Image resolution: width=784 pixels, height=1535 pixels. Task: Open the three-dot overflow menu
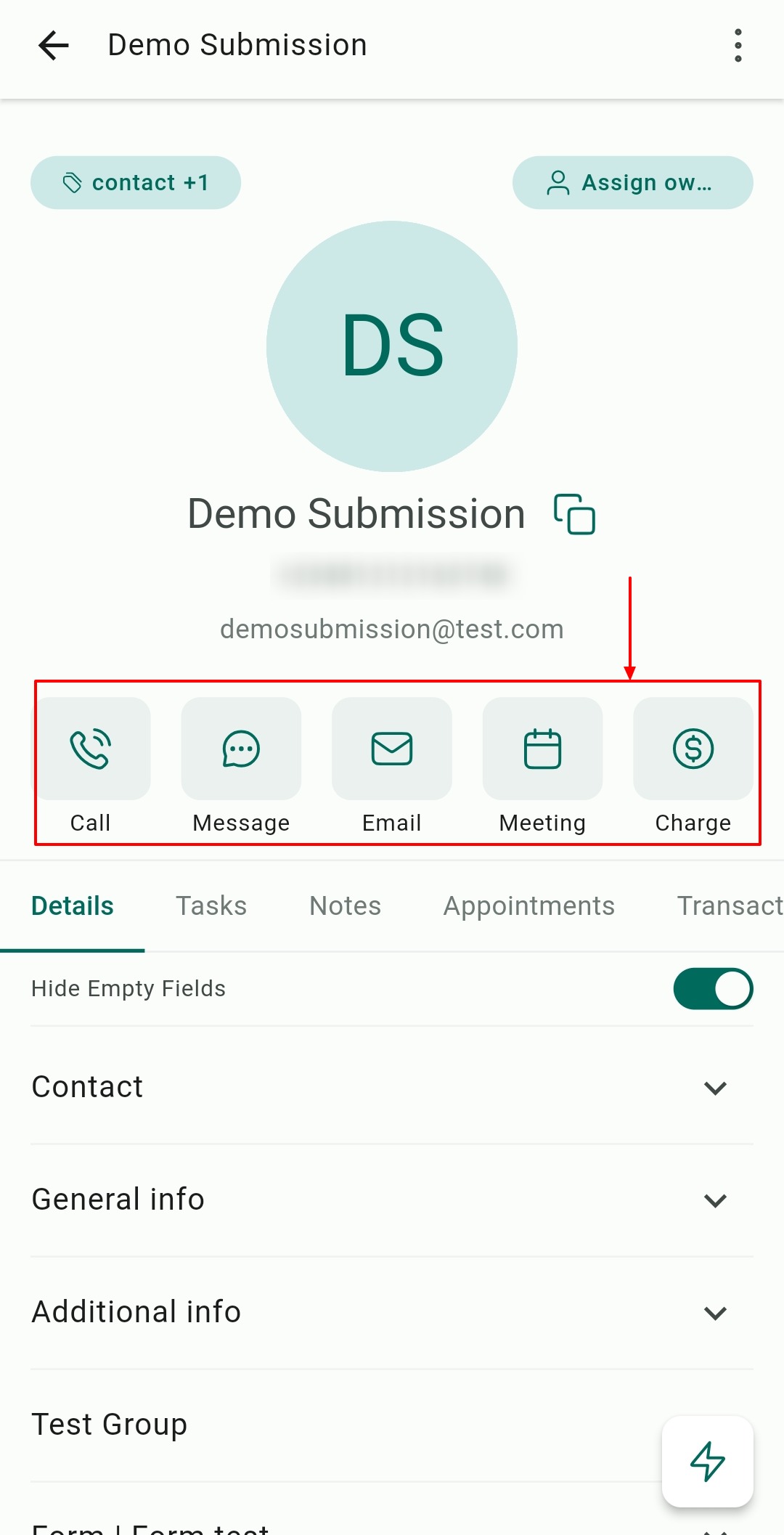(x=738, y=46)
